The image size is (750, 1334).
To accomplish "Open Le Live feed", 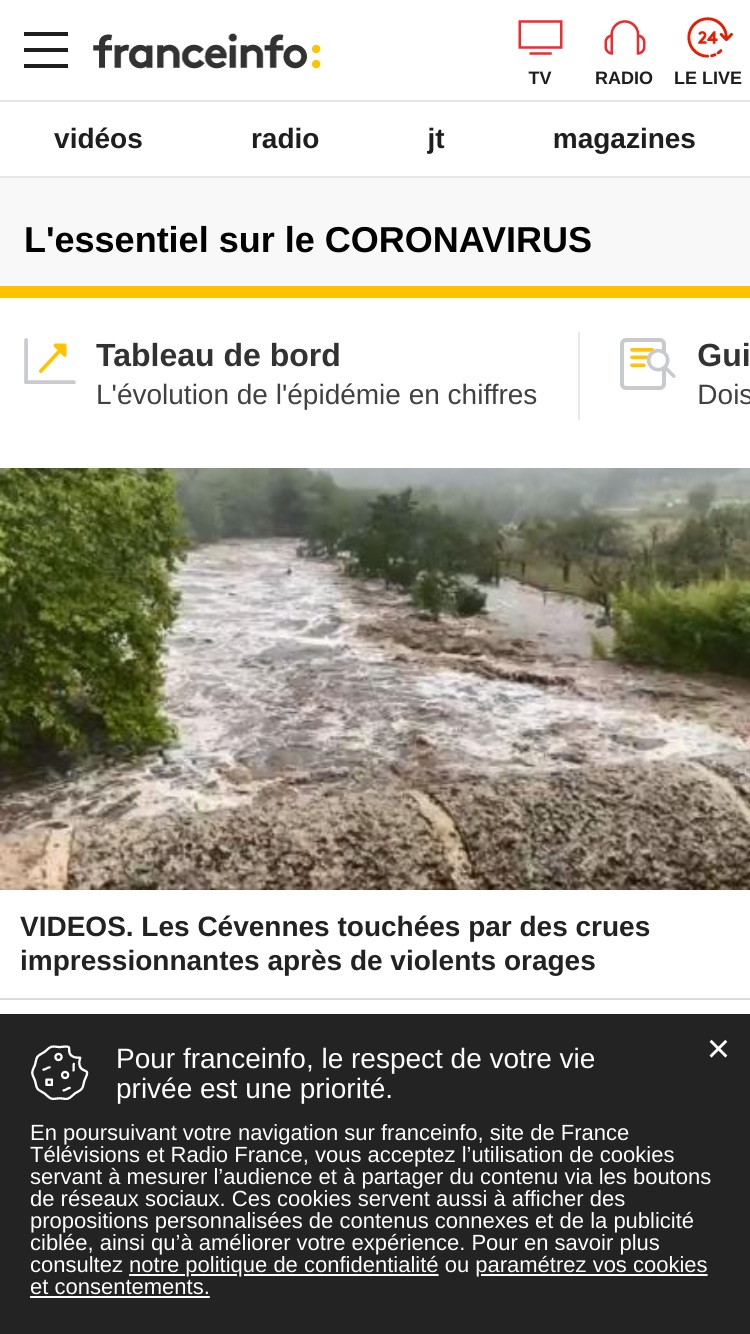I will pyautogui.click(x=708, y=52).
